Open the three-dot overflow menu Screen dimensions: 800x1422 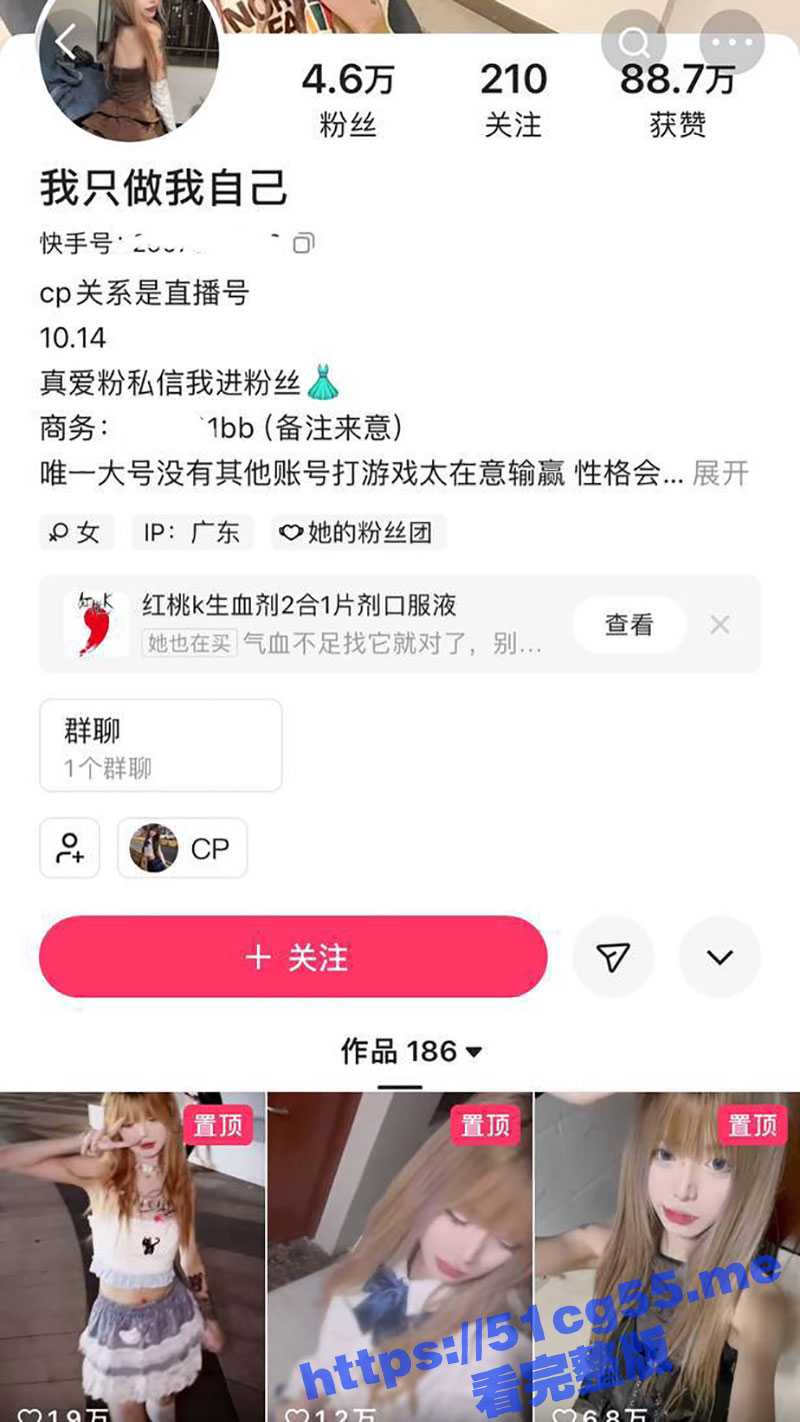coord(731,42)
